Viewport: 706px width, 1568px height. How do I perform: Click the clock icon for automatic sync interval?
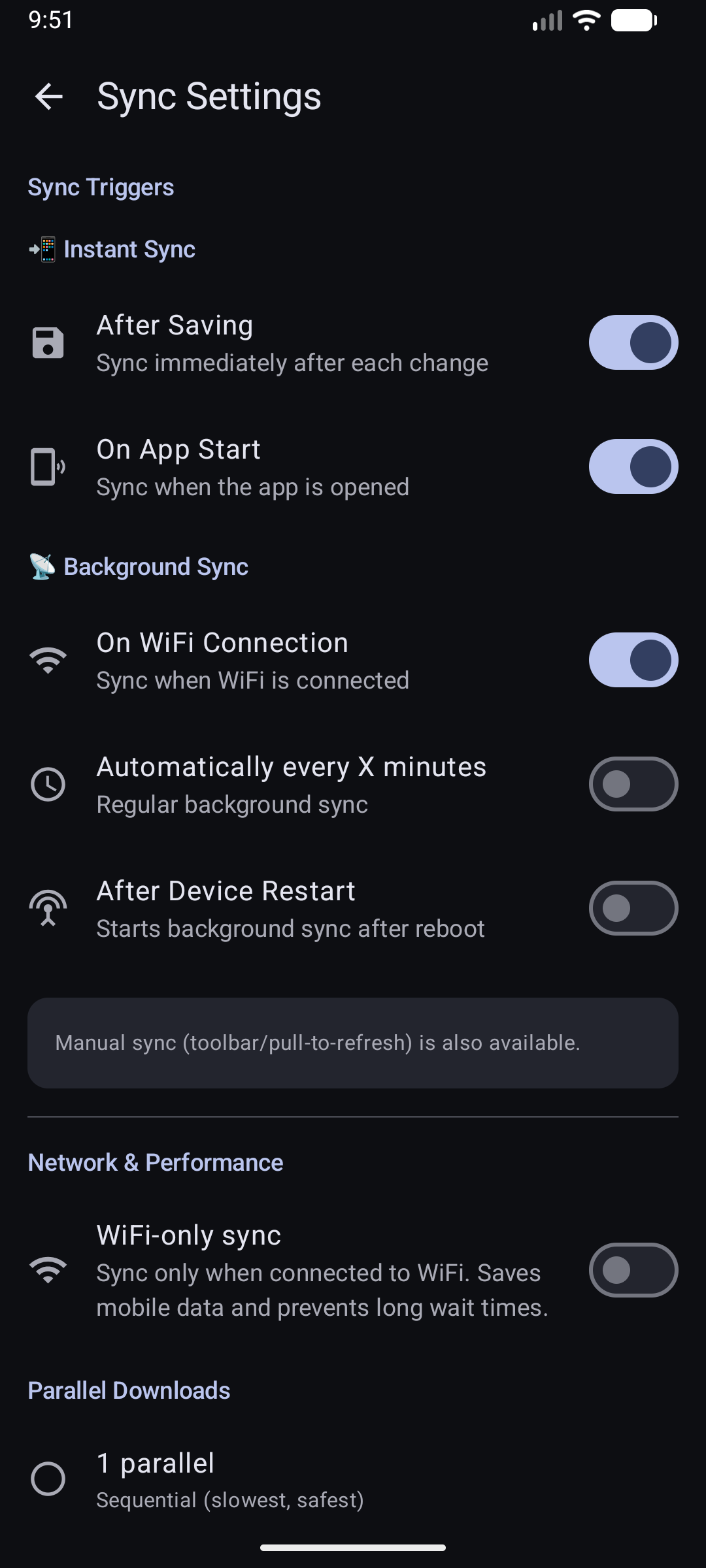click(48, 784)
